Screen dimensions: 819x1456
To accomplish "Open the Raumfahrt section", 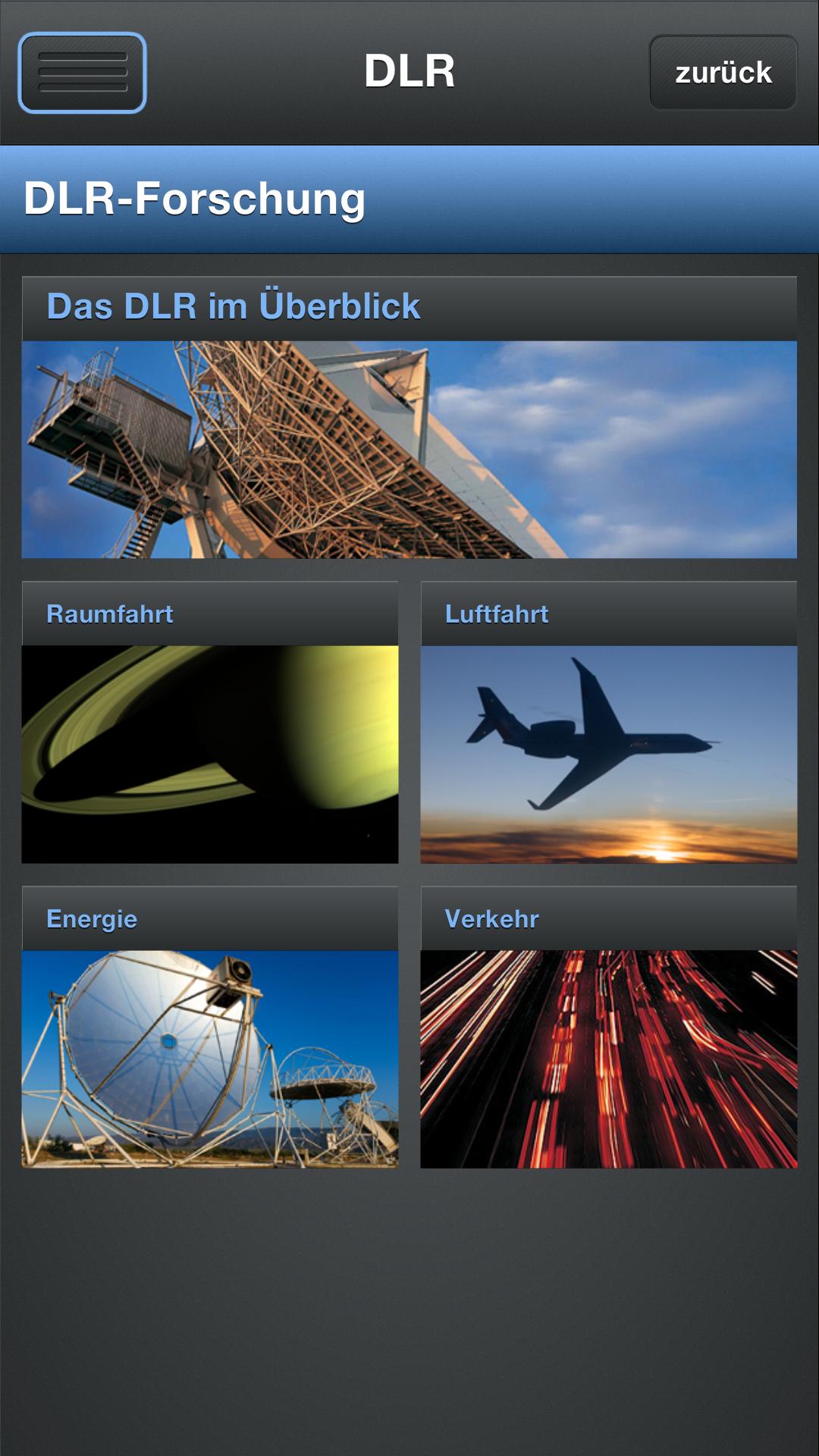I will pyautogui.click(x=210, y=723).
